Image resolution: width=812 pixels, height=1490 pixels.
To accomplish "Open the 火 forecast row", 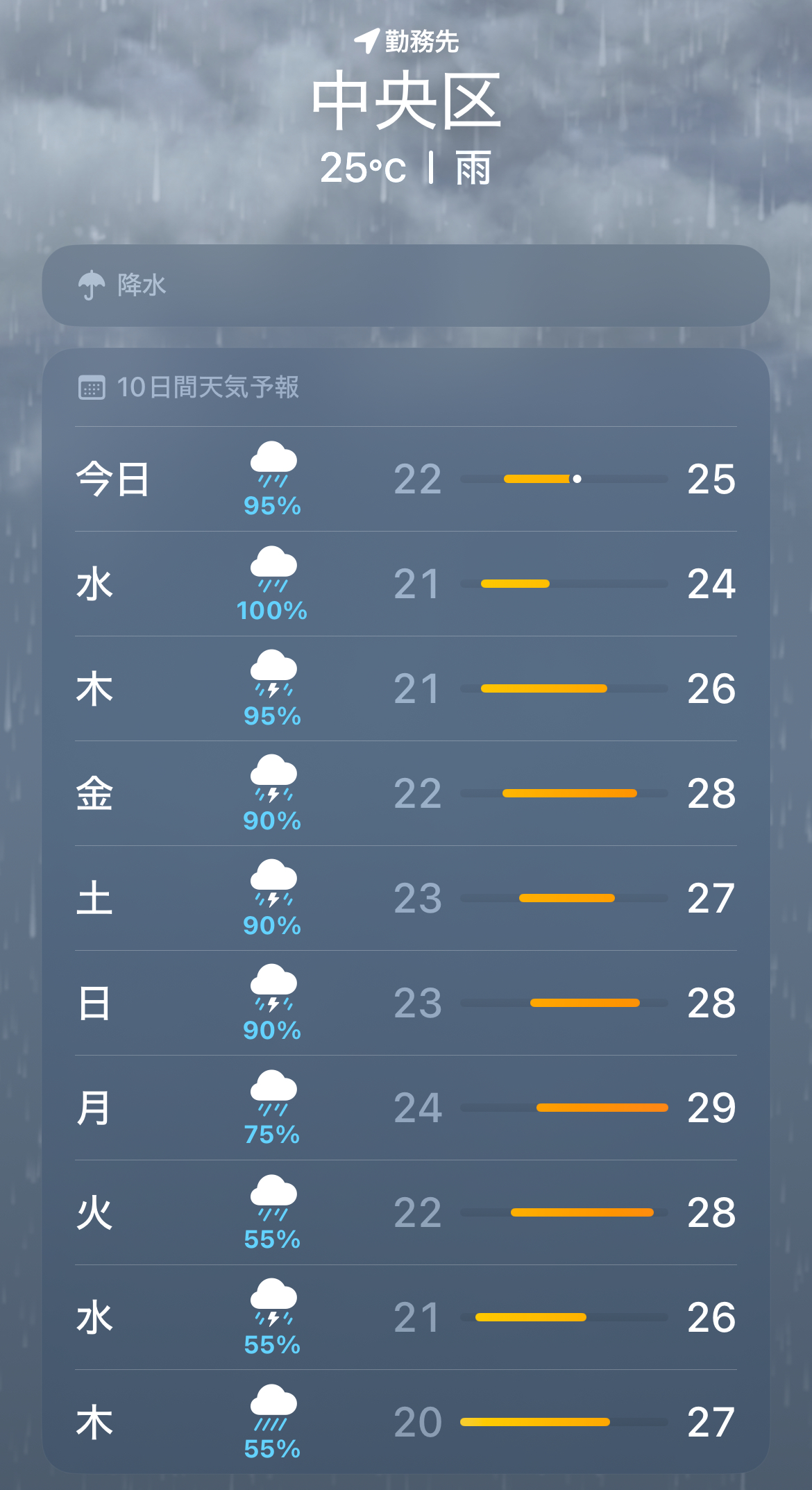I will pyautogui.click(x=406, y=1212).
